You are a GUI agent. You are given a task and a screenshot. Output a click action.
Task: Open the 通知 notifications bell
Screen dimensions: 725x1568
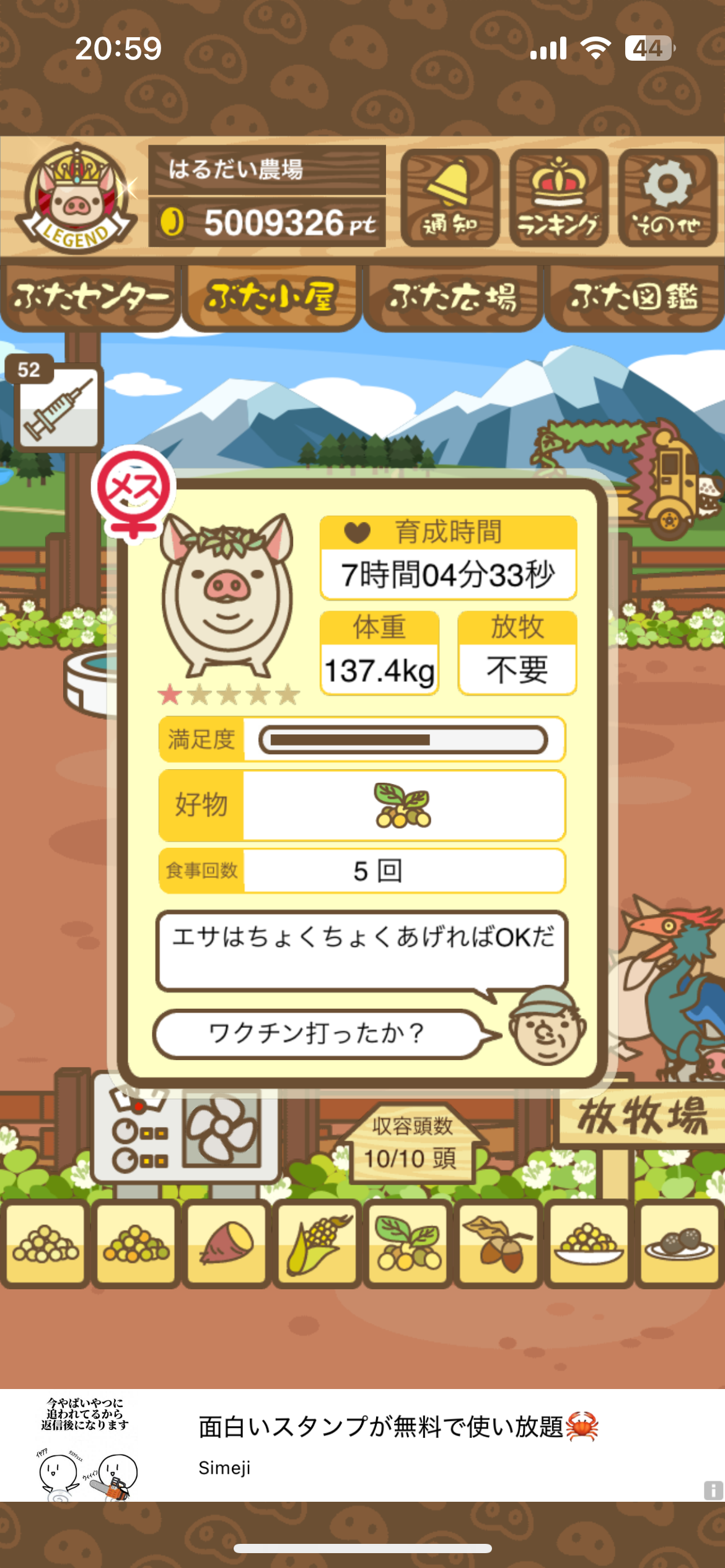(450, 198)
